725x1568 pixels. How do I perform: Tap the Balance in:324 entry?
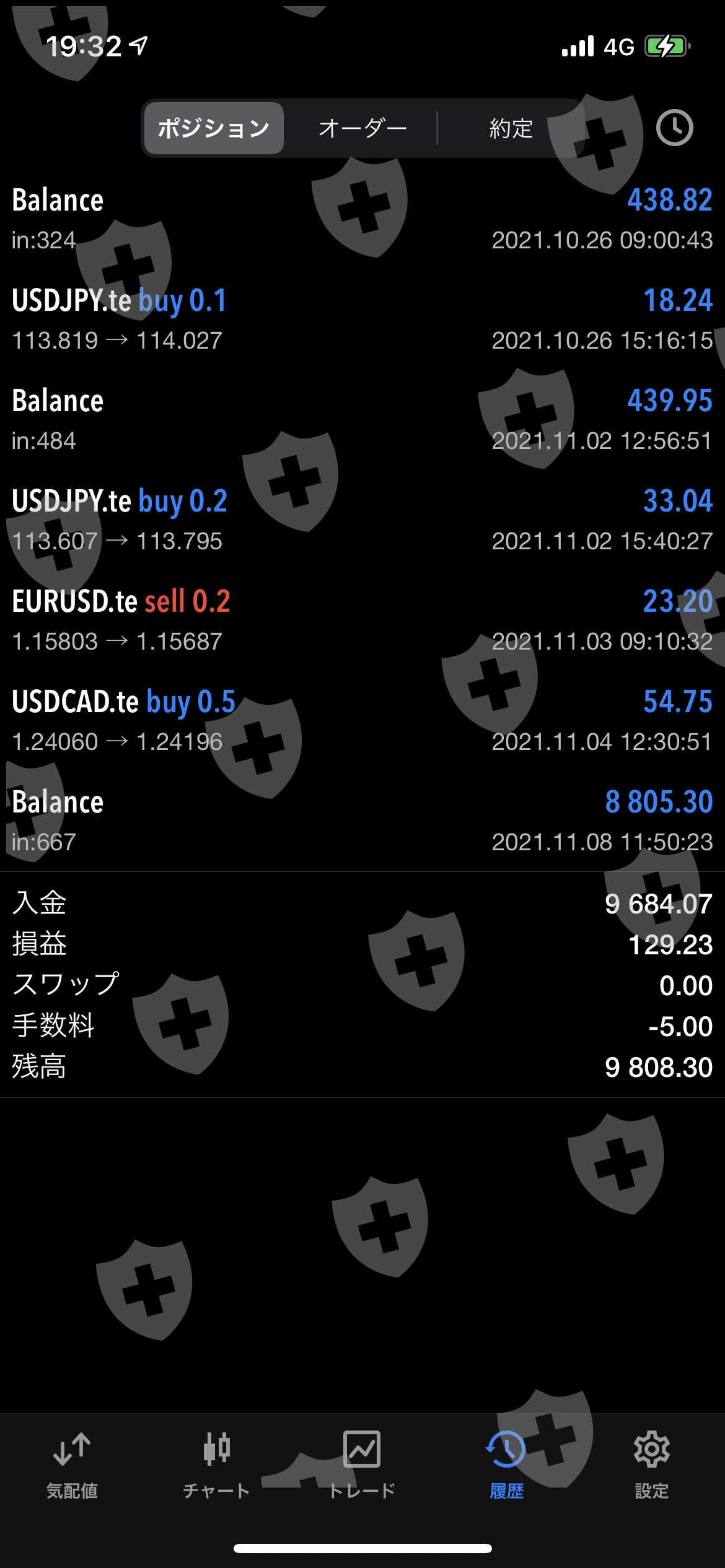pos(362,219)
